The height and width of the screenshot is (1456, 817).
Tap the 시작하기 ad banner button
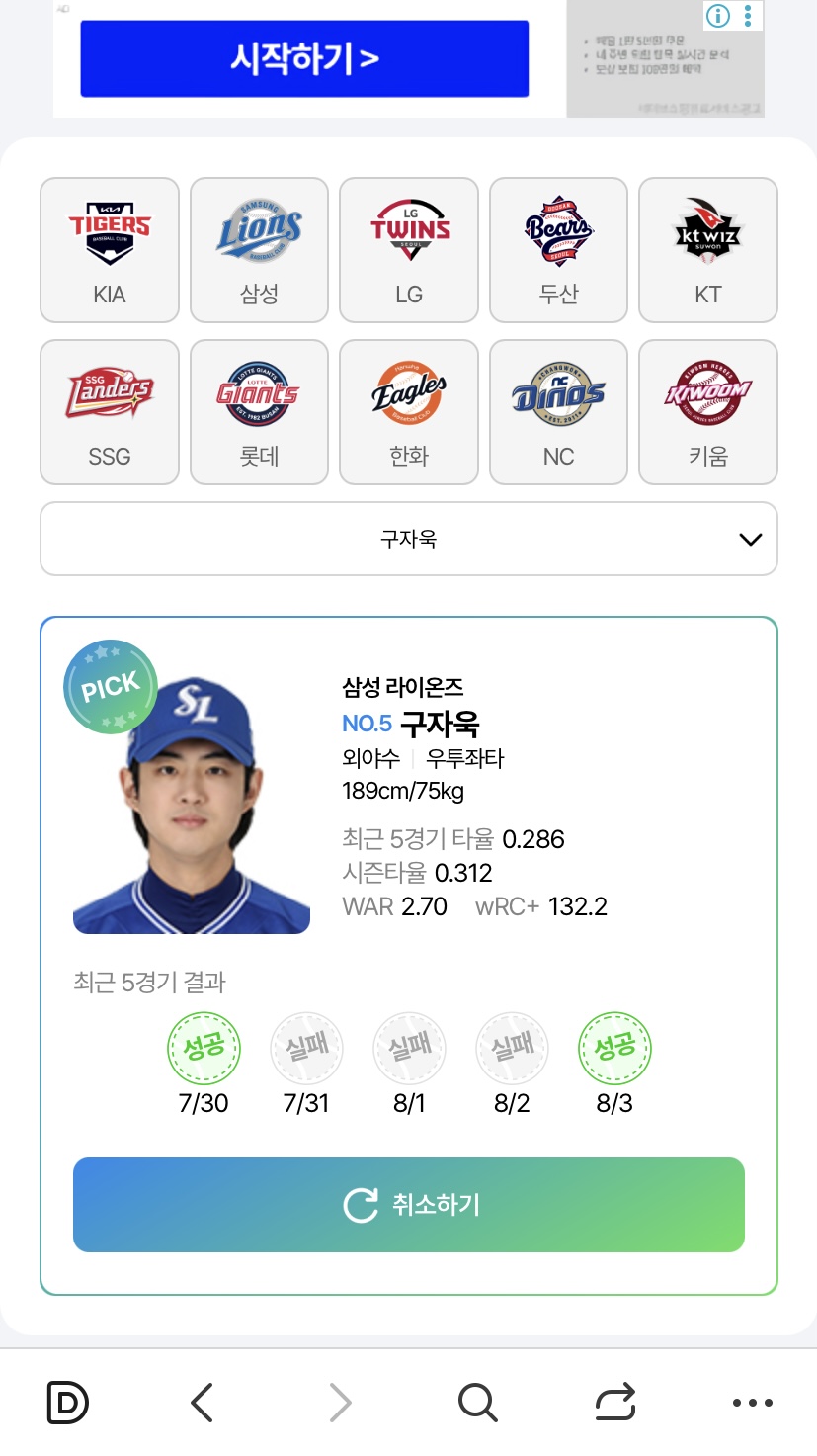pyautogui.click(x=304, y=59)
